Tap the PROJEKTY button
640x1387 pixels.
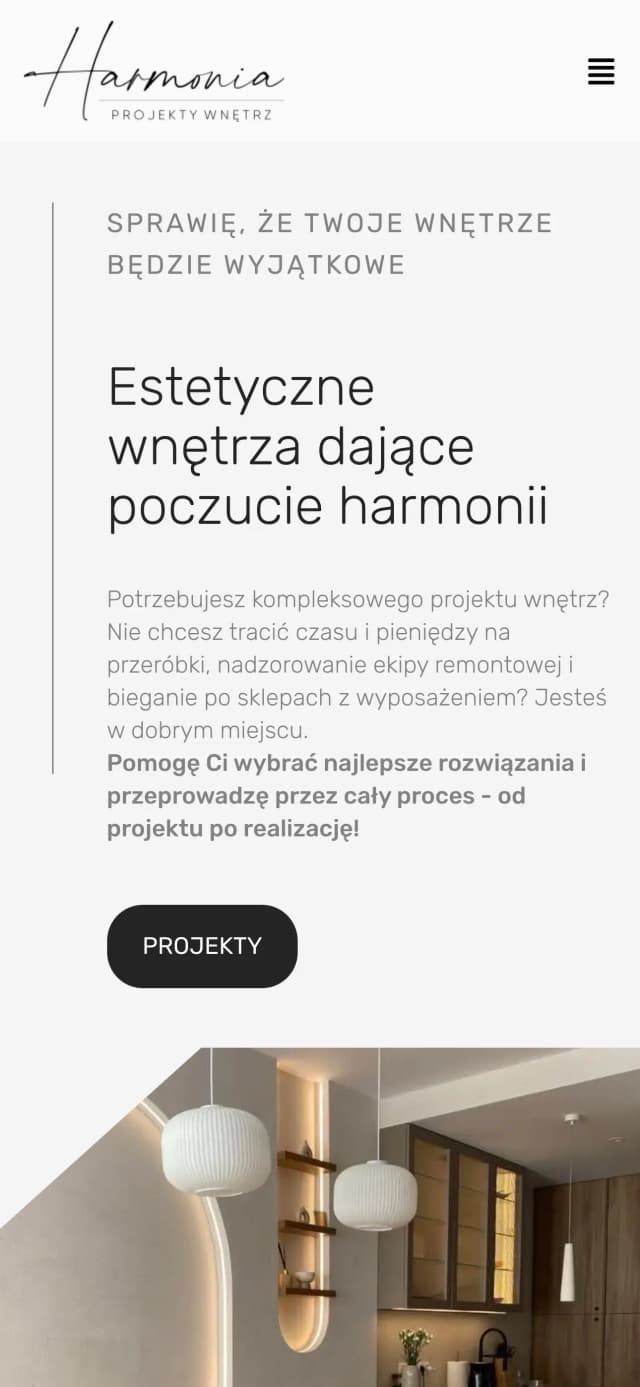pos(202,946)
